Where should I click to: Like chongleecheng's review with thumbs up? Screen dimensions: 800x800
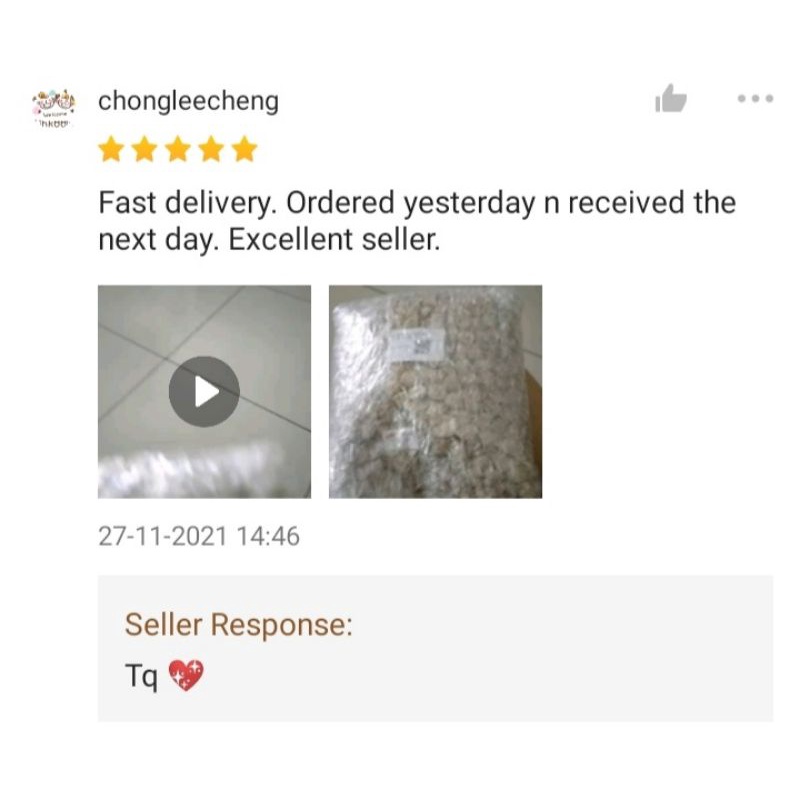(670, 99)
